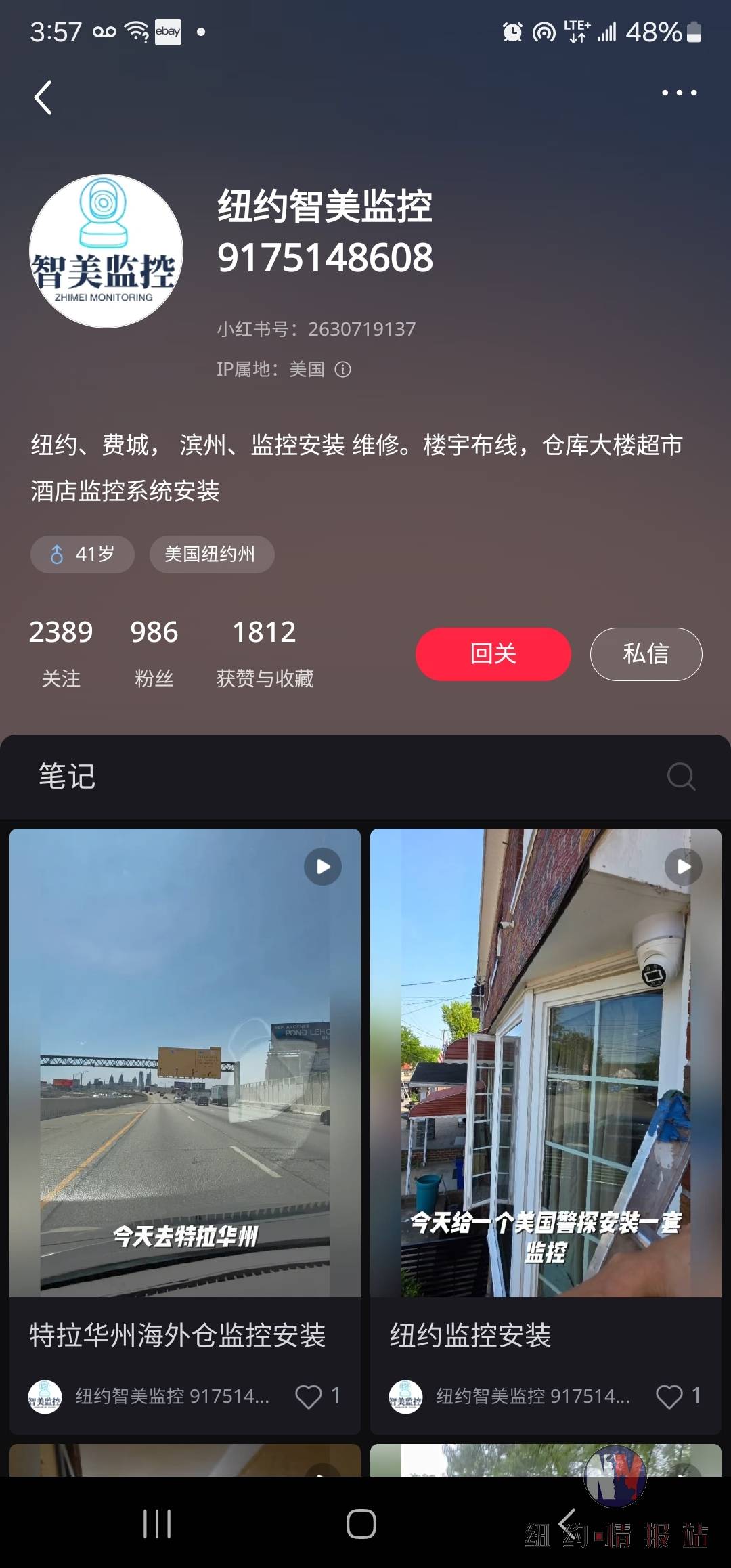Image resolution: width=731 pixels, height=1568 pixels.
Task: Like the 纽约监控安装 note
Action: (x=669, y=1396)
